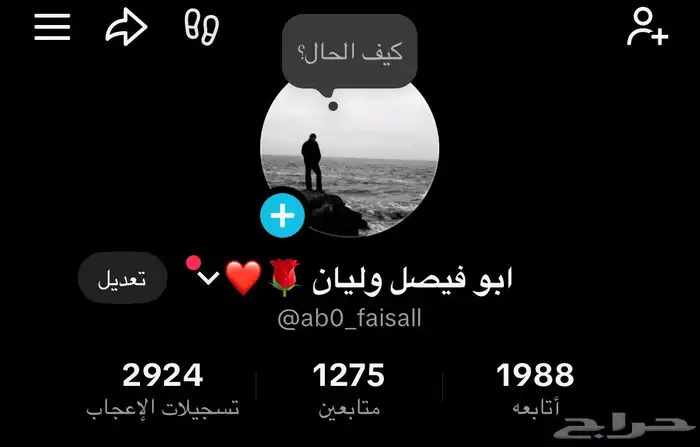The image size is (700, 447).
Task: View the 1988 أتابعه following list
Action: (x=535, y=388)
